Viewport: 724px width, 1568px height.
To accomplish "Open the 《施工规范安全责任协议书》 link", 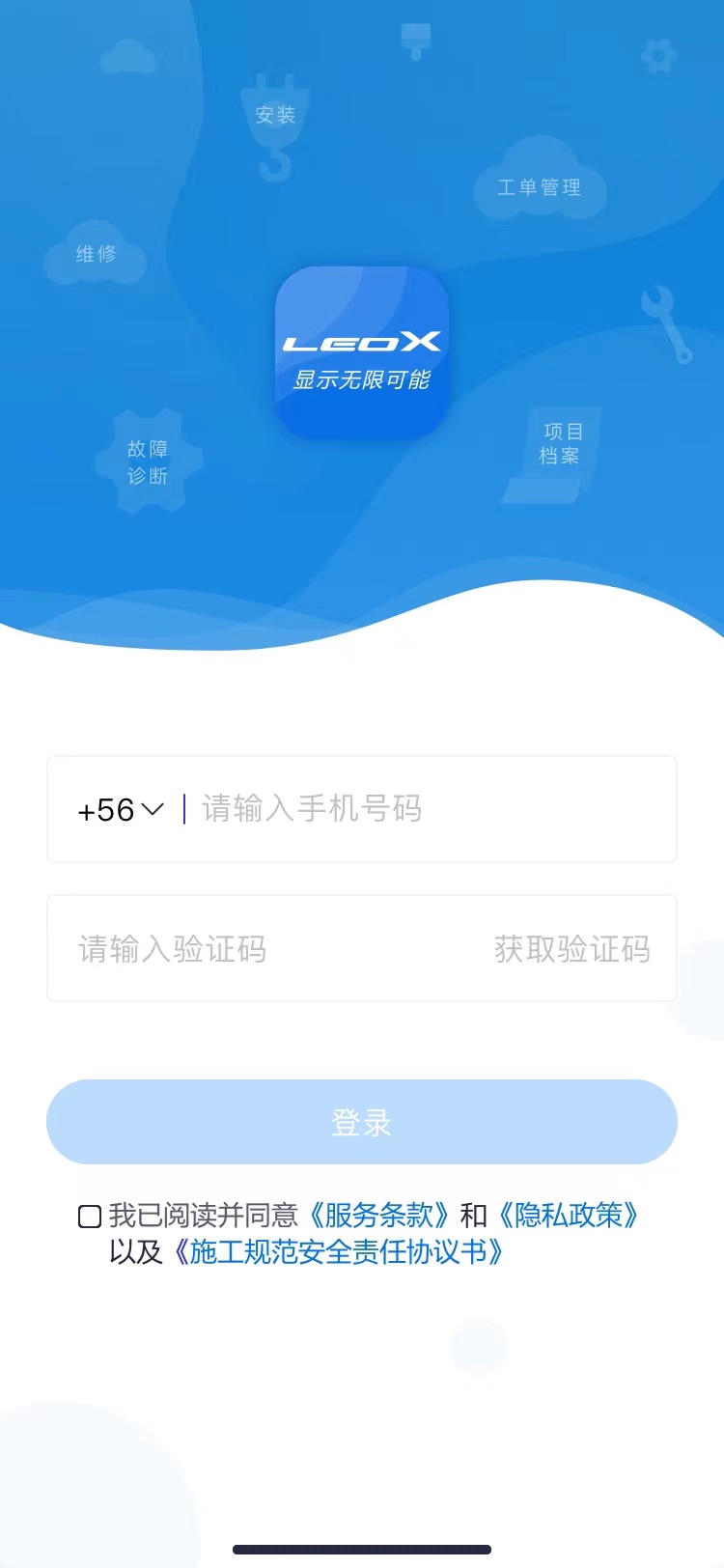I will coord(338,1252).
